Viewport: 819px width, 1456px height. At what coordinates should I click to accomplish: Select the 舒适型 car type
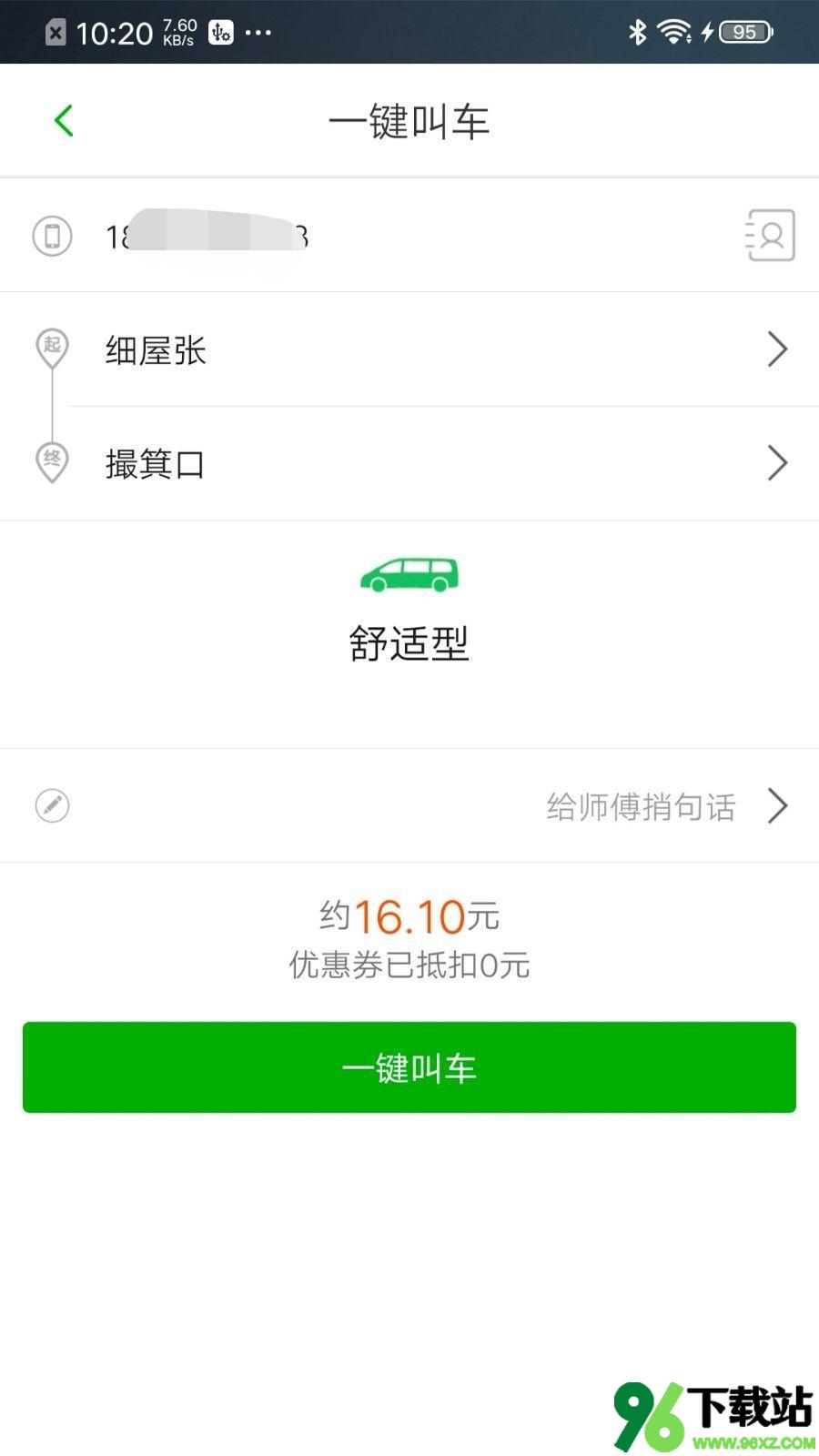point(409,611)
